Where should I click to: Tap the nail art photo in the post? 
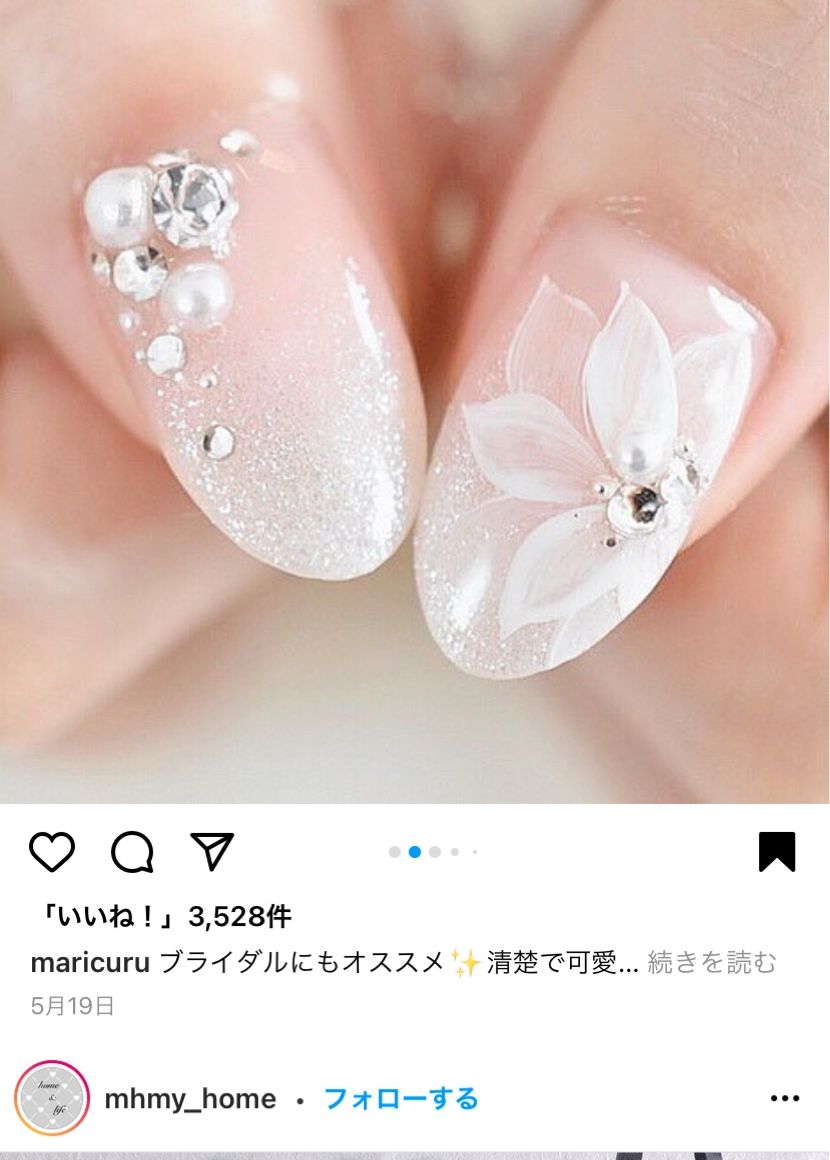point(415,400)
